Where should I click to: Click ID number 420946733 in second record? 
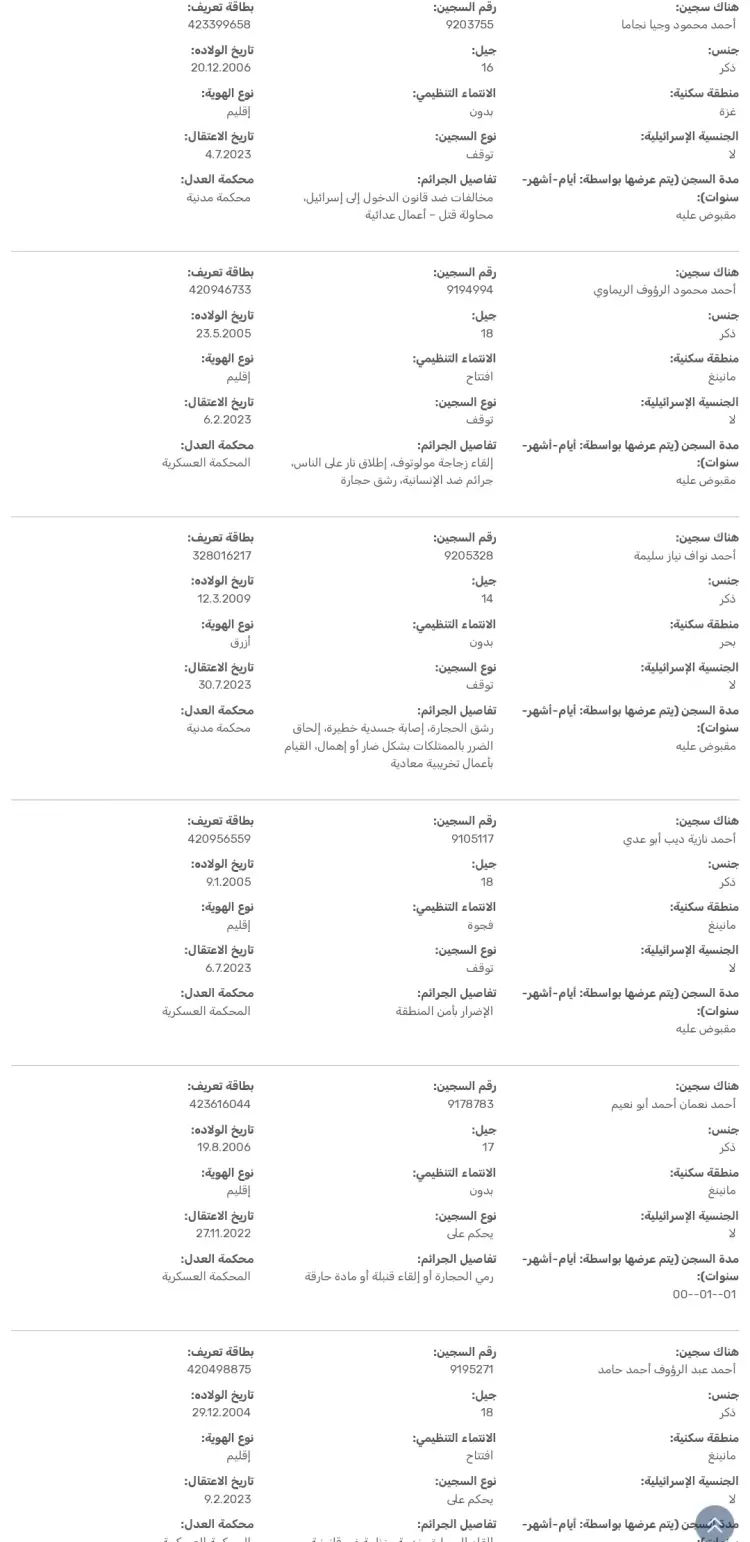222,289
